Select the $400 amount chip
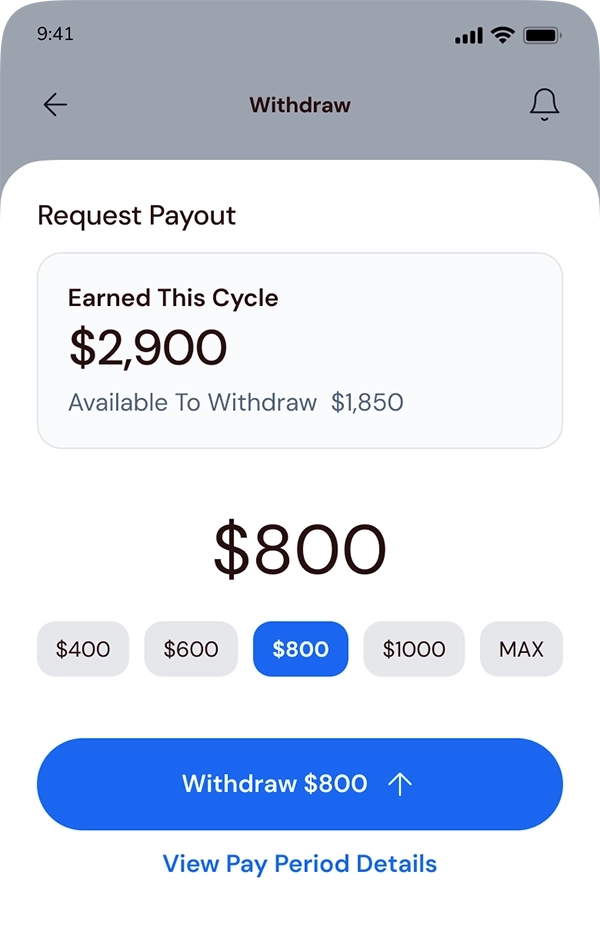 [x=83, y=649]
